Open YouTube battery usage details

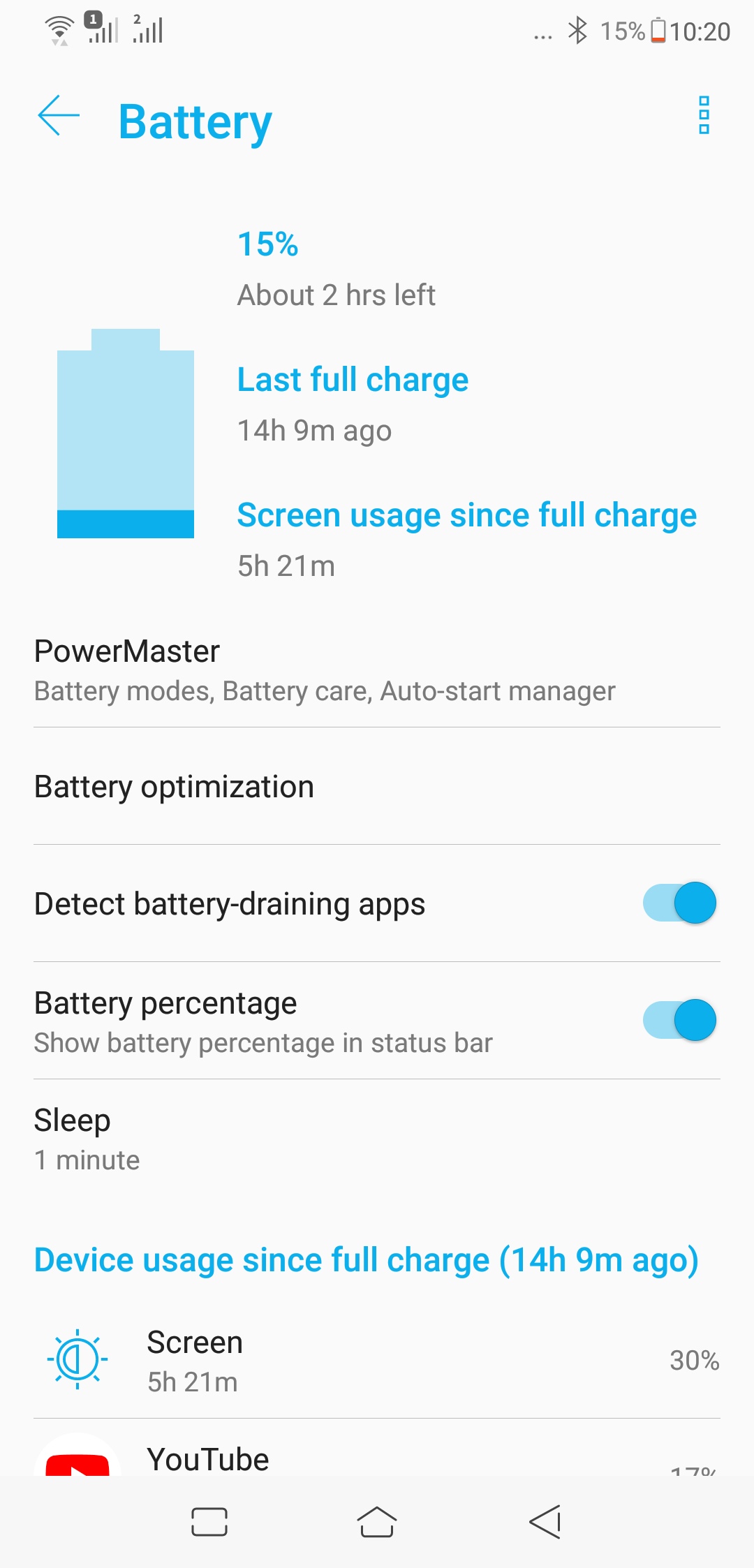pyautogui.click(x=377, y=1449)
